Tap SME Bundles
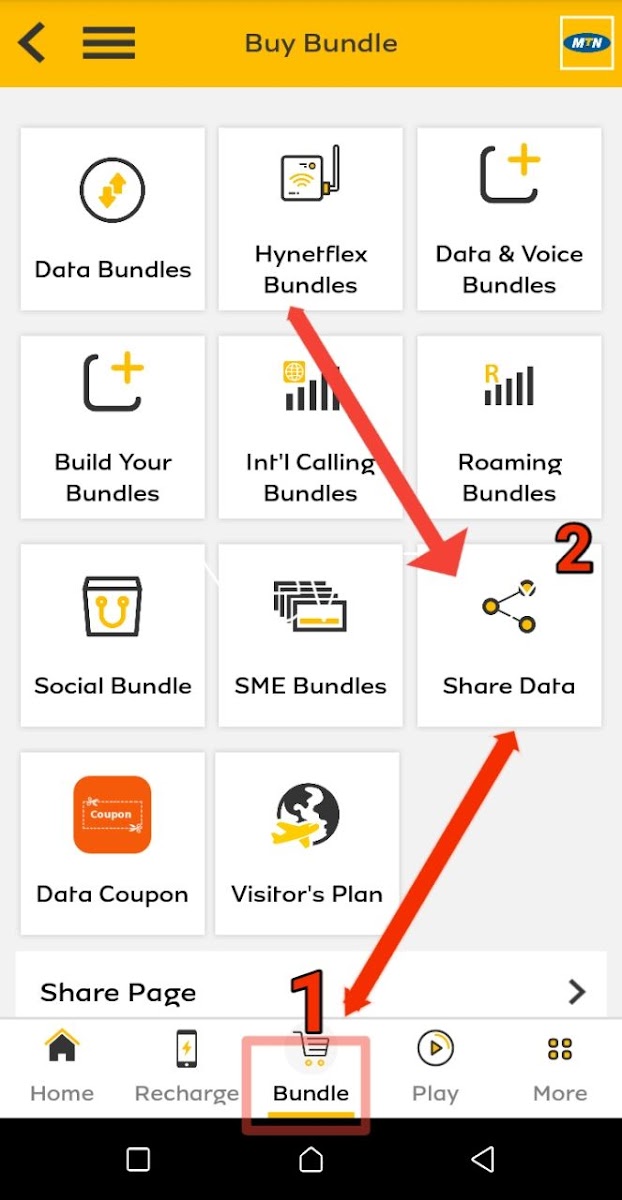The width and height of the screenshot is (622, 1200). click(x=310, y=635)
